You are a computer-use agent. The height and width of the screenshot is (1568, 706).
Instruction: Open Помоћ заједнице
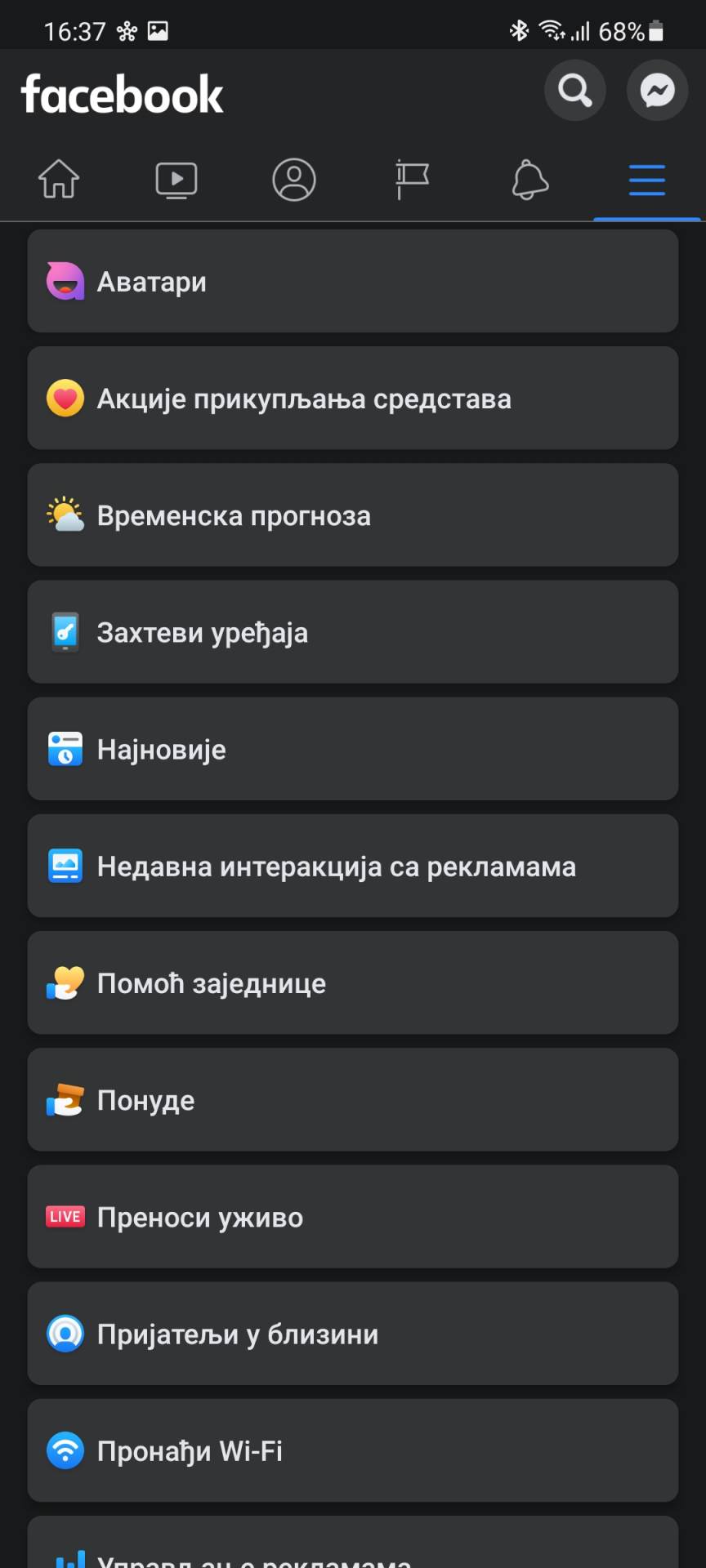click(x=352, y=983)
